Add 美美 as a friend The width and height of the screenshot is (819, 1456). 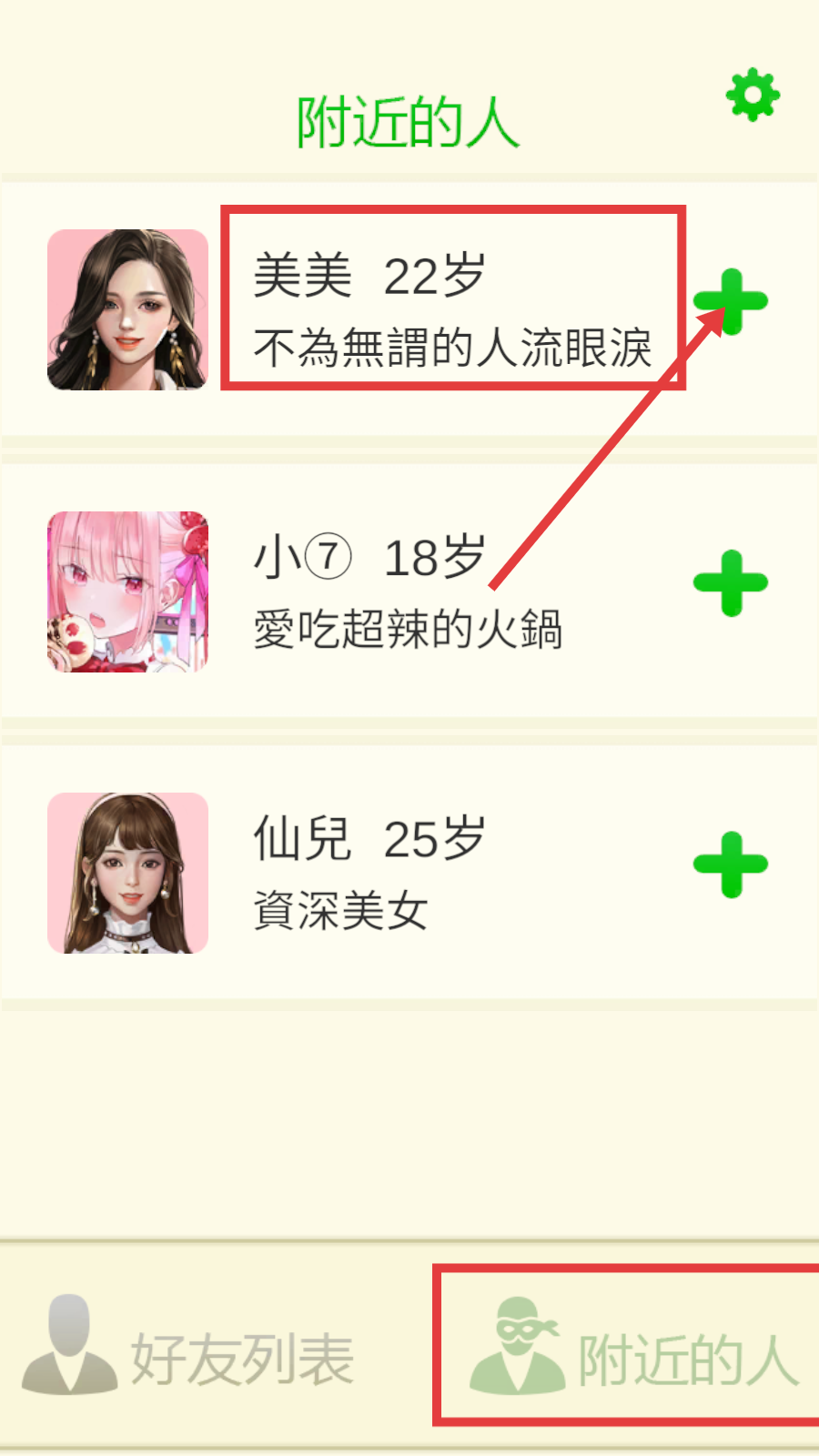pyautogui.click(x=731, y=302)
